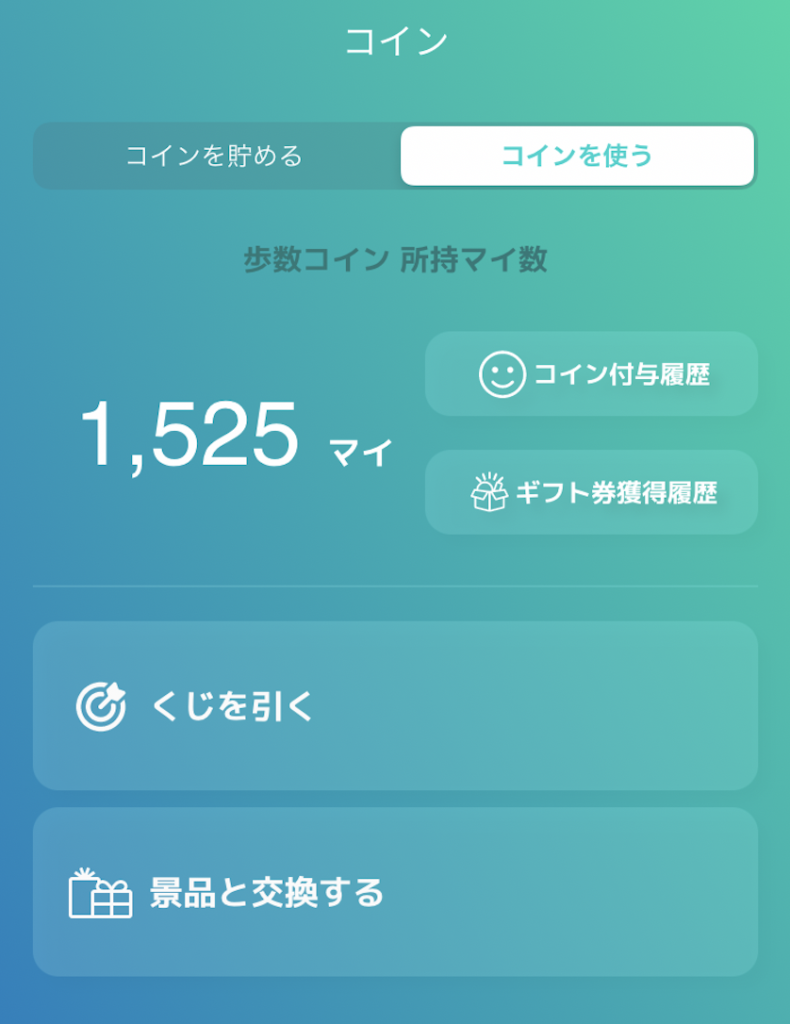This screenshot has height=1024, width=790.
Task: Select the コインを使う tab
Action: (x=577, y=155)
